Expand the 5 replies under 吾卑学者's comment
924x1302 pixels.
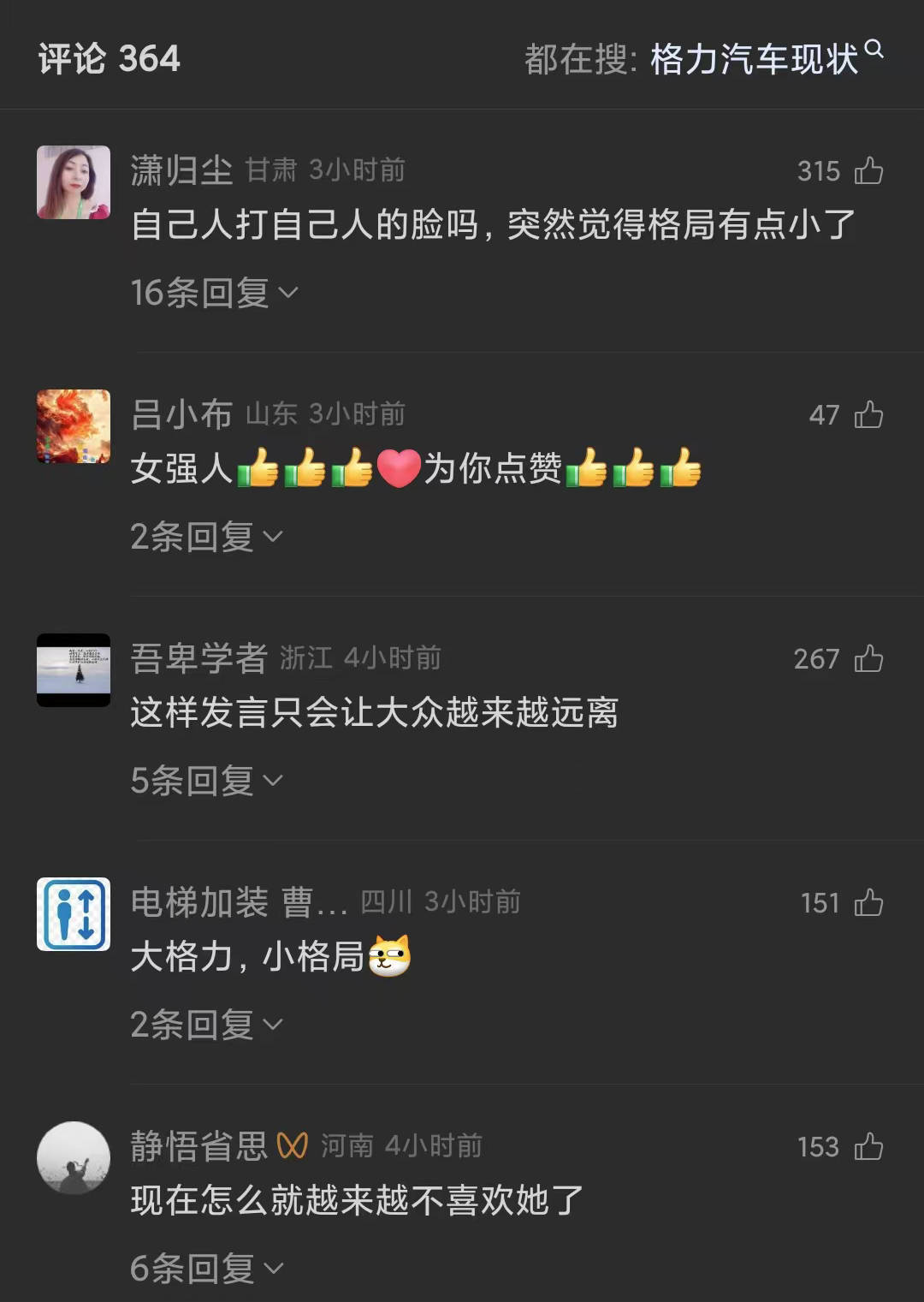tap(205, 781)
